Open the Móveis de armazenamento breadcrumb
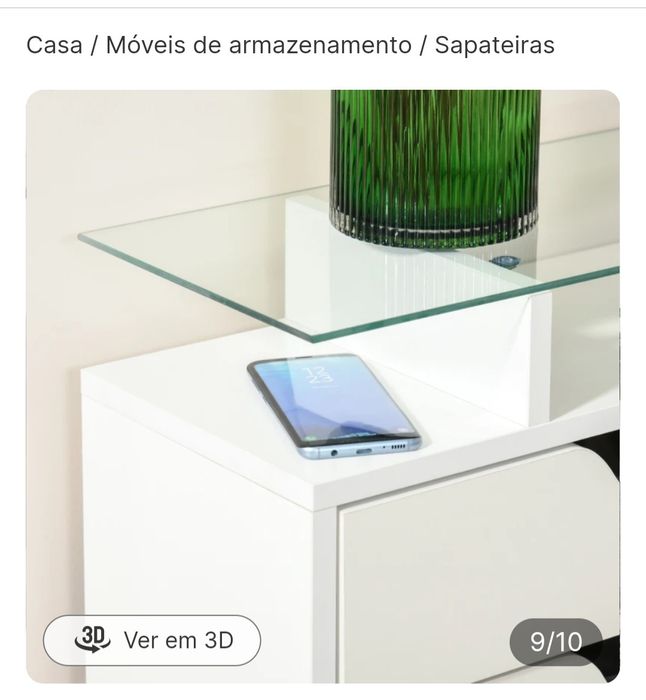 point(258,45)
